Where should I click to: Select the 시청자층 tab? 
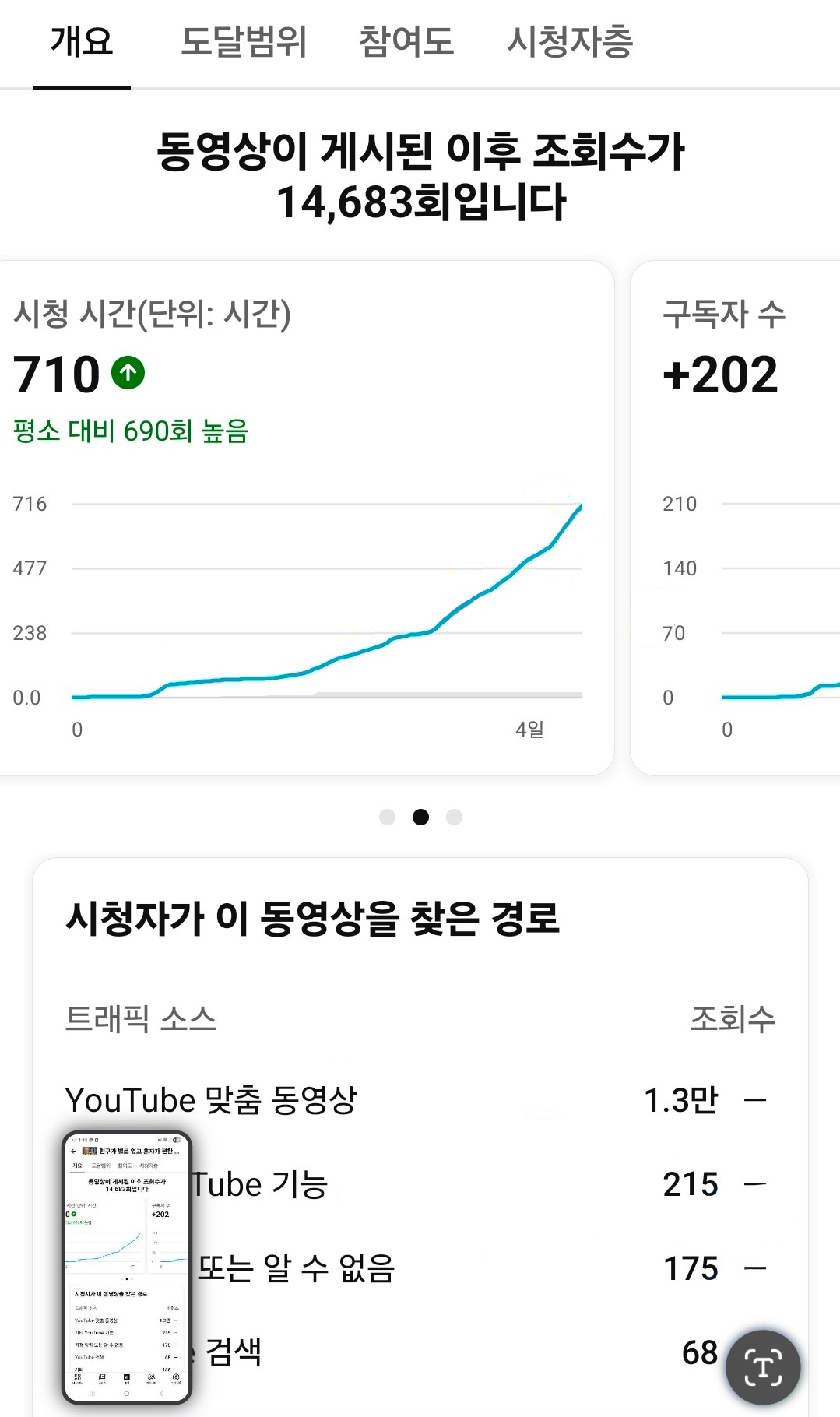pyautogui.click(x=570, y=42)
